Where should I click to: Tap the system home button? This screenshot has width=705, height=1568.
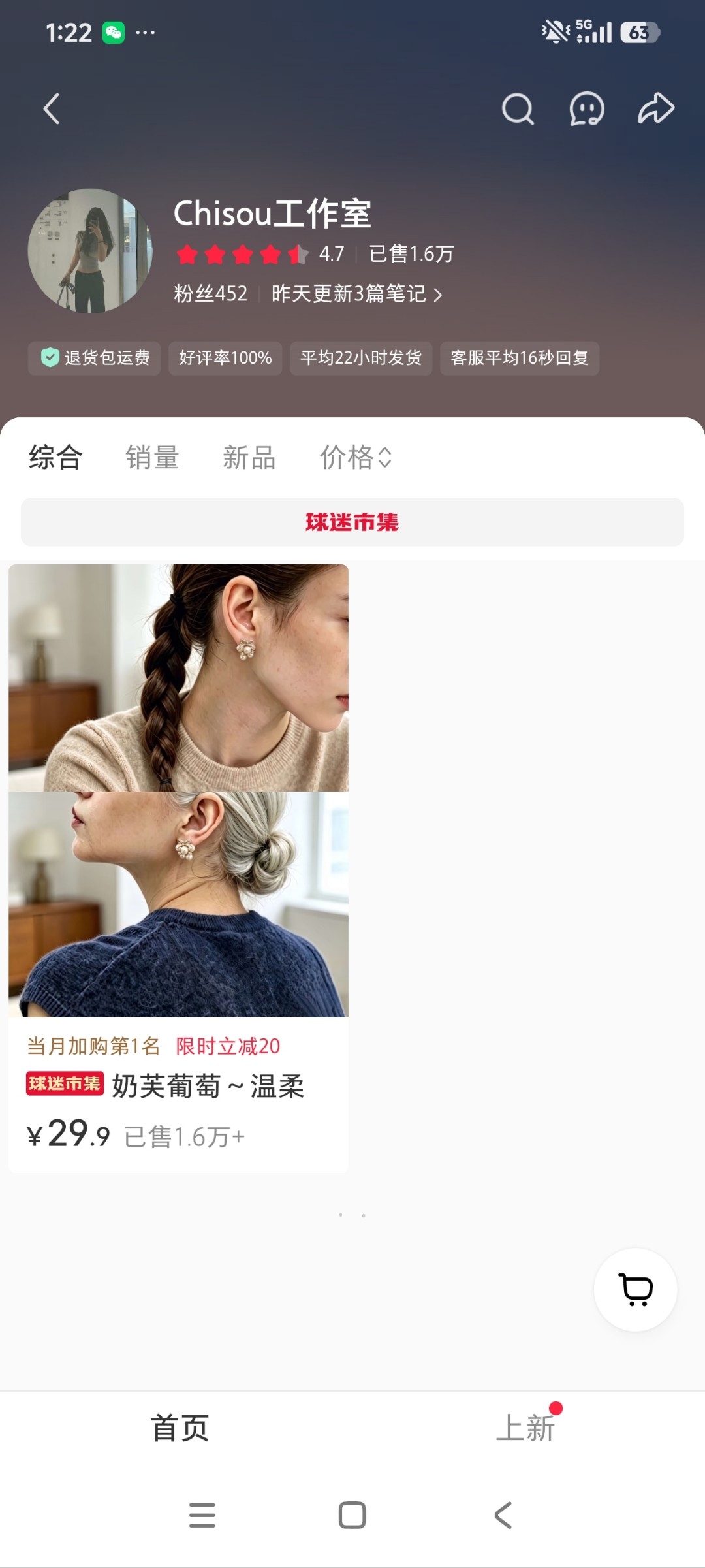click(352, 1515)
